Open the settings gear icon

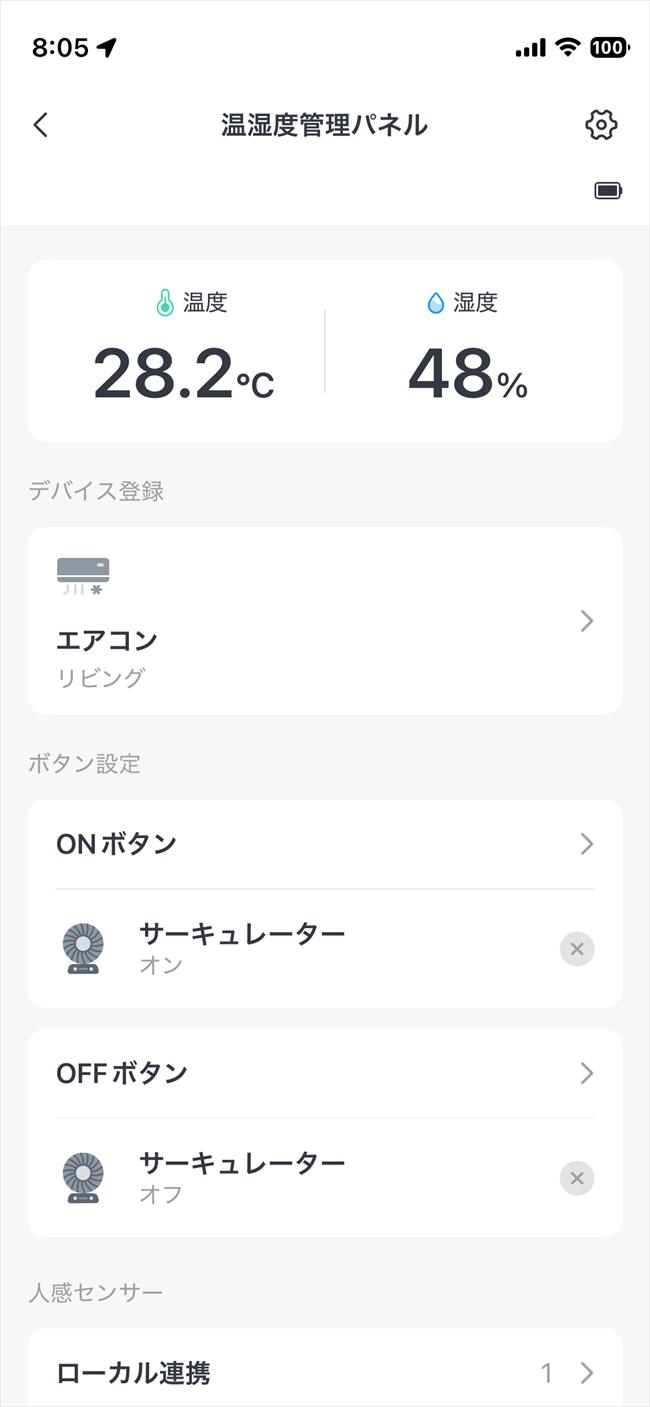[x=601, y=125]
